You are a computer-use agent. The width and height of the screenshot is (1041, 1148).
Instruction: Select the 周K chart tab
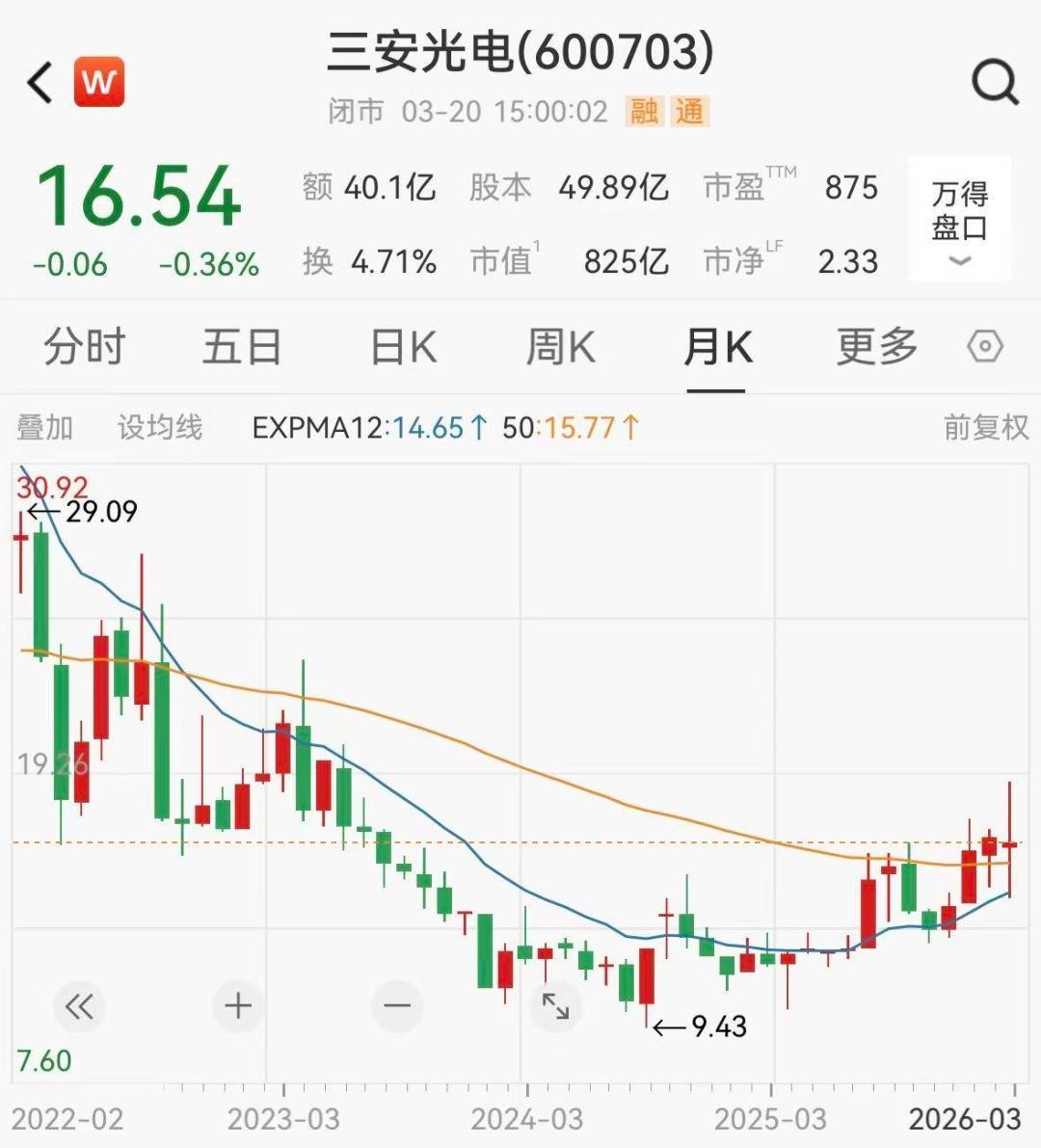point(560,347)
